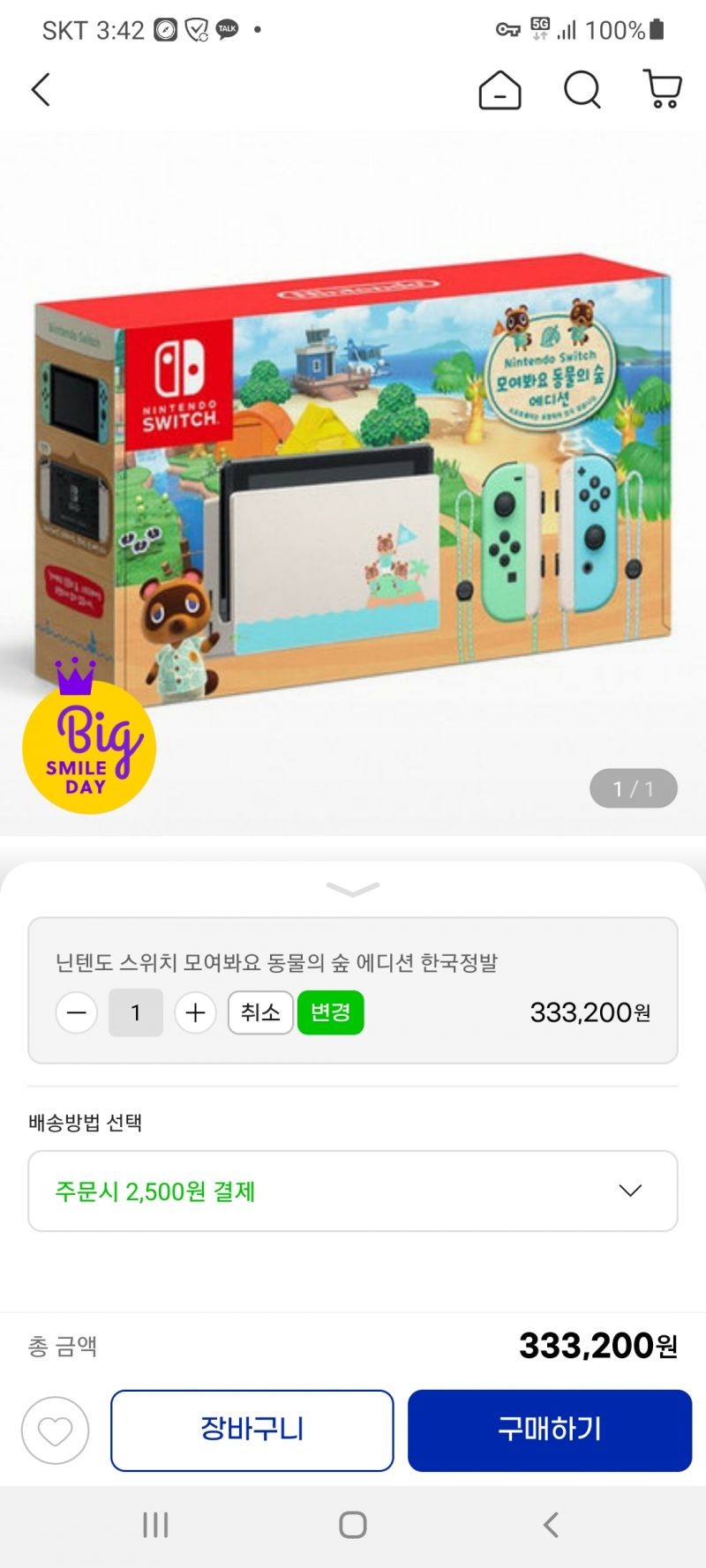Open recent apps from navigation bar

point(155,1525)
